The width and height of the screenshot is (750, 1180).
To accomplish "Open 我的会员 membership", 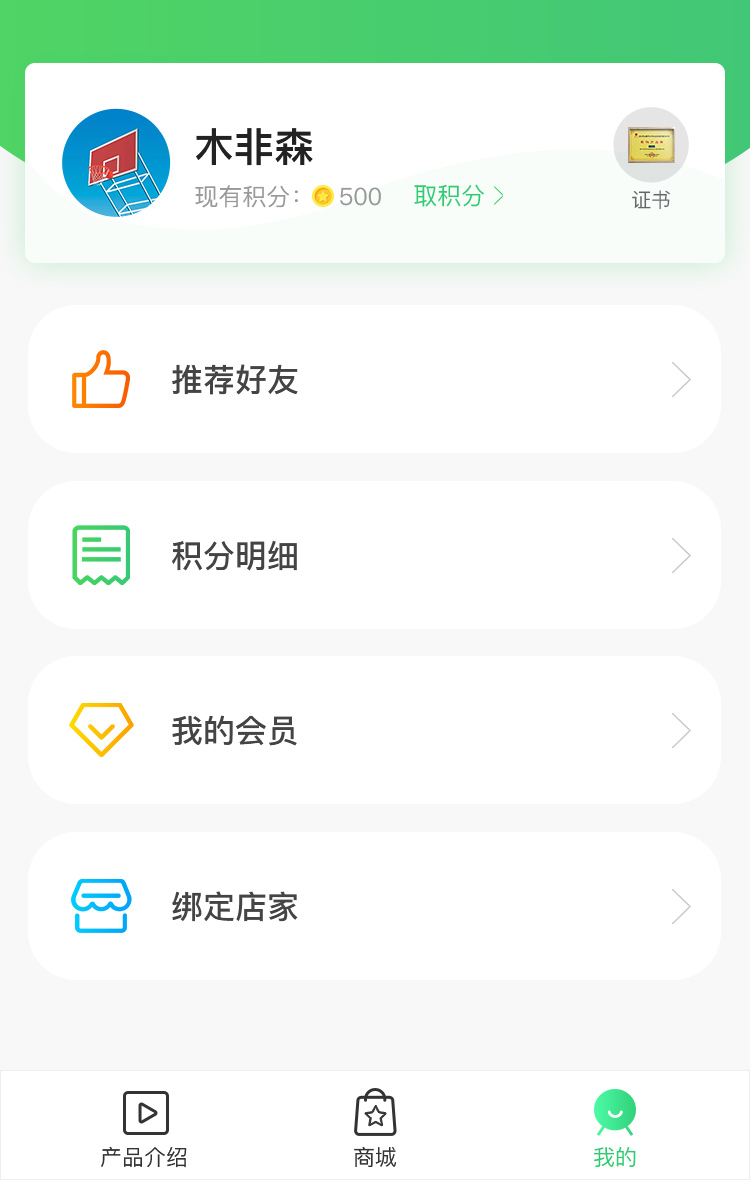I will pyautogui.click(x=374, y=731).
